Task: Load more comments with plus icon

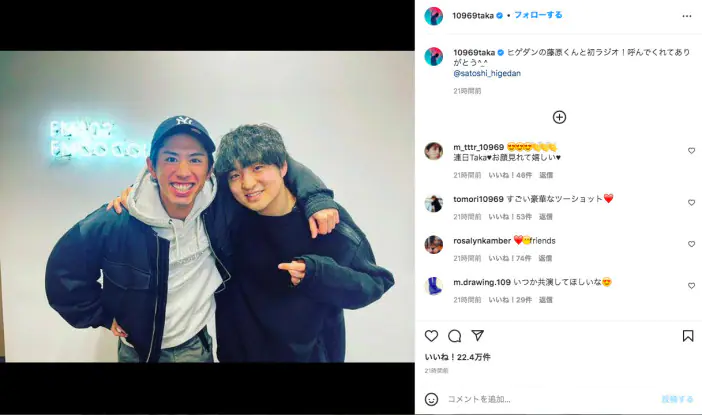Action: point(559,117)
